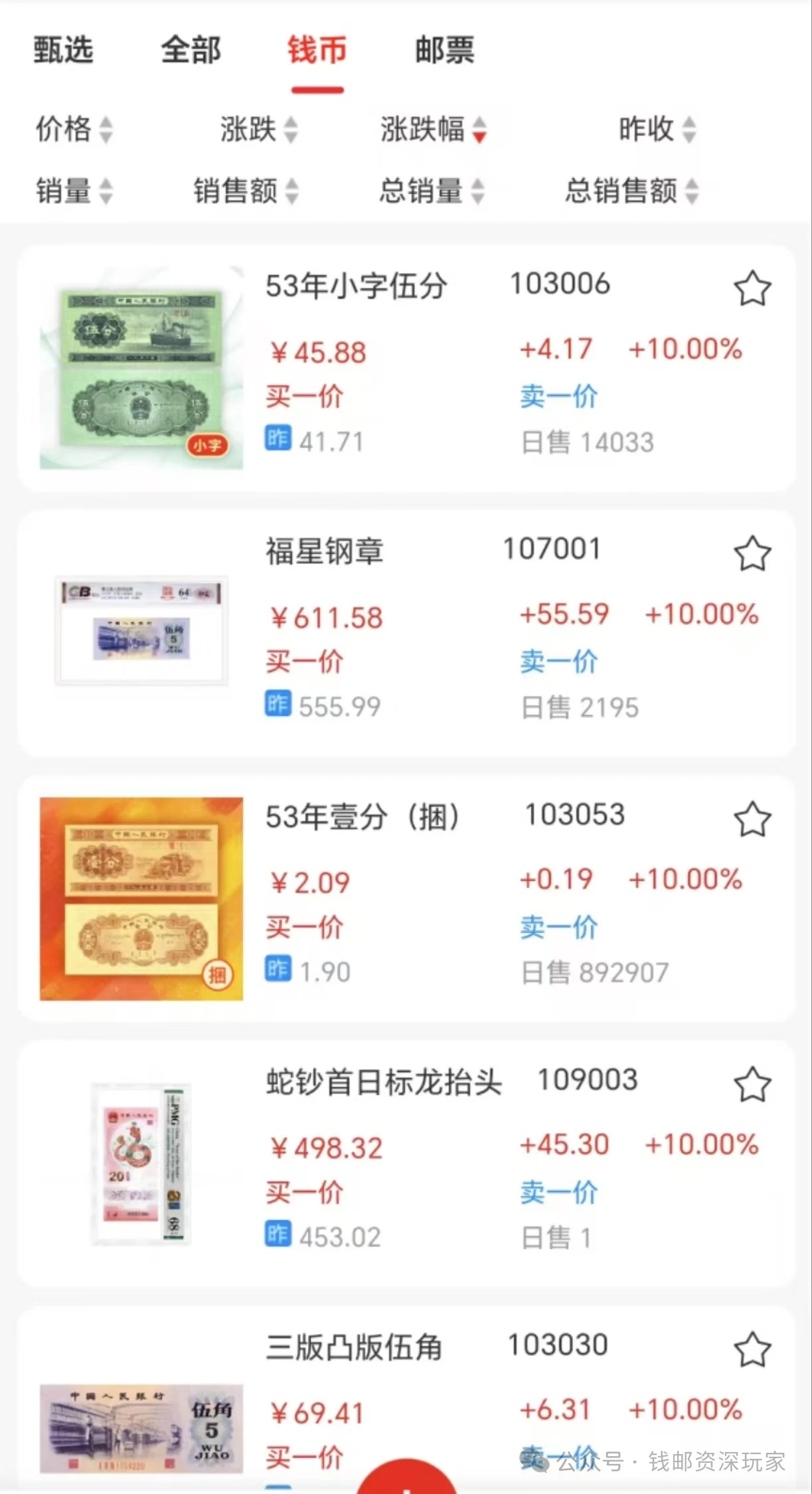Open the 福星钢章 listing
The height and width of the screenshot is (1494, 812).
click(324, 551)
